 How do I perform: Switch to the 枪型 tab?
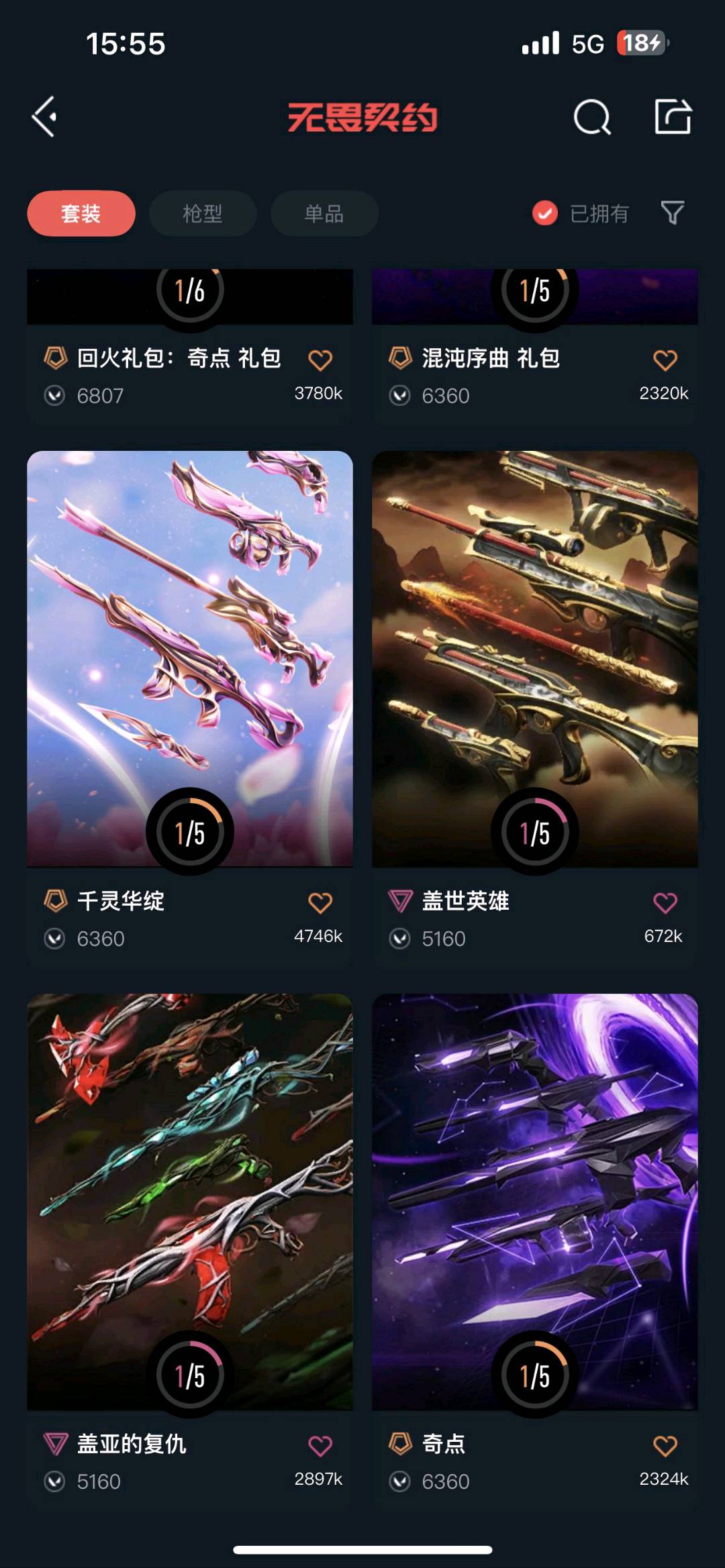tap(203, 213)
